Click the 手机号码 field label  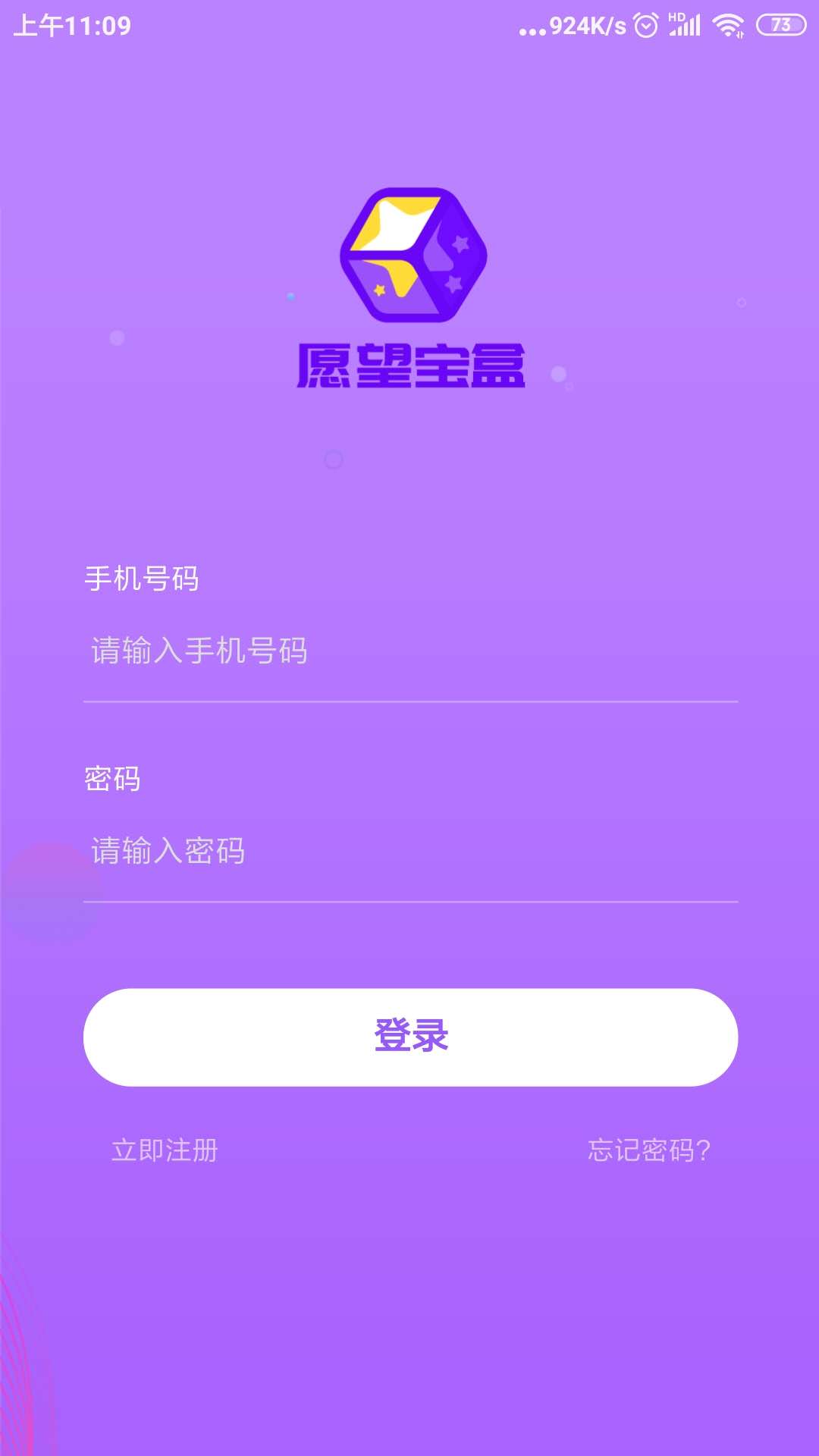tap(140, 578)
